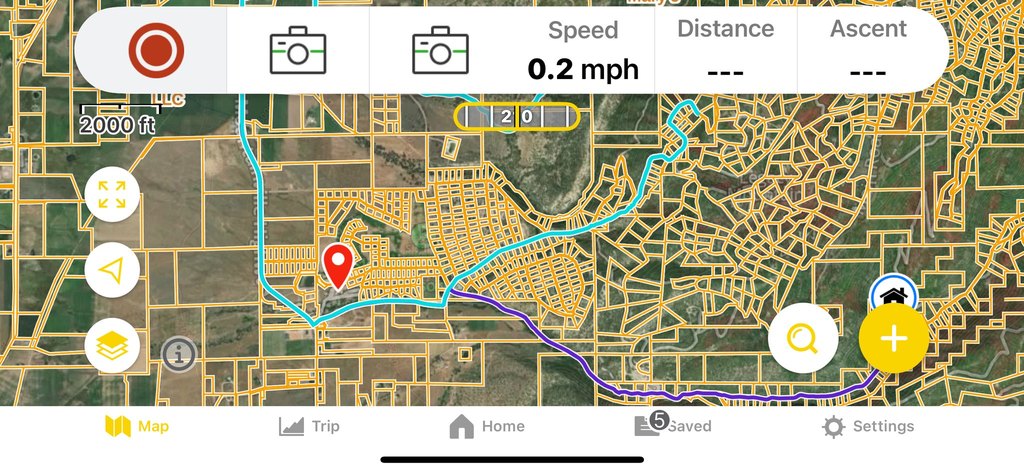Tap the camera icon beside the record button
The width and height of the screenshot is (1024, 473).
pyautogui.click(x=298, y=52)
